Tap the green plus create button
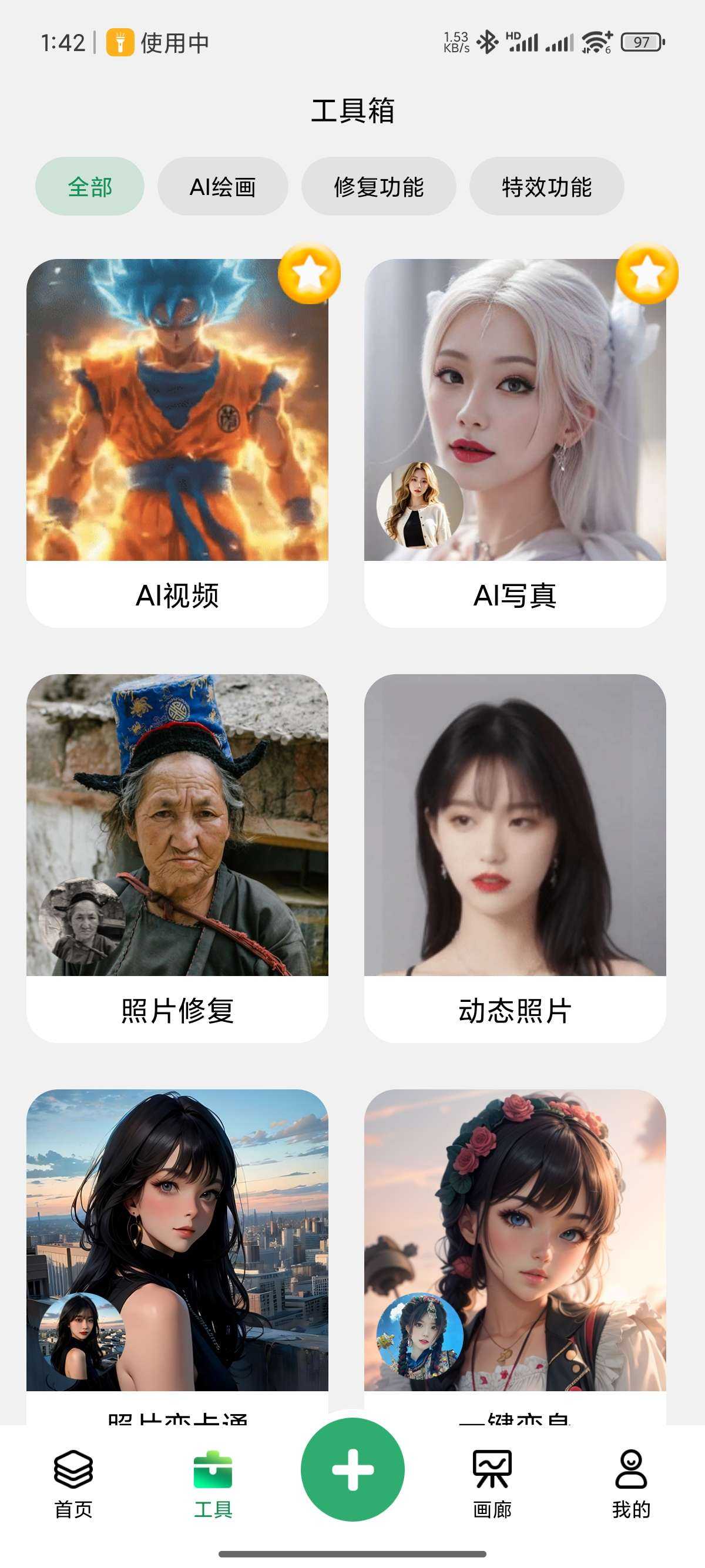The width and height of the screenshot is (705, 1568). (352, 1469)
